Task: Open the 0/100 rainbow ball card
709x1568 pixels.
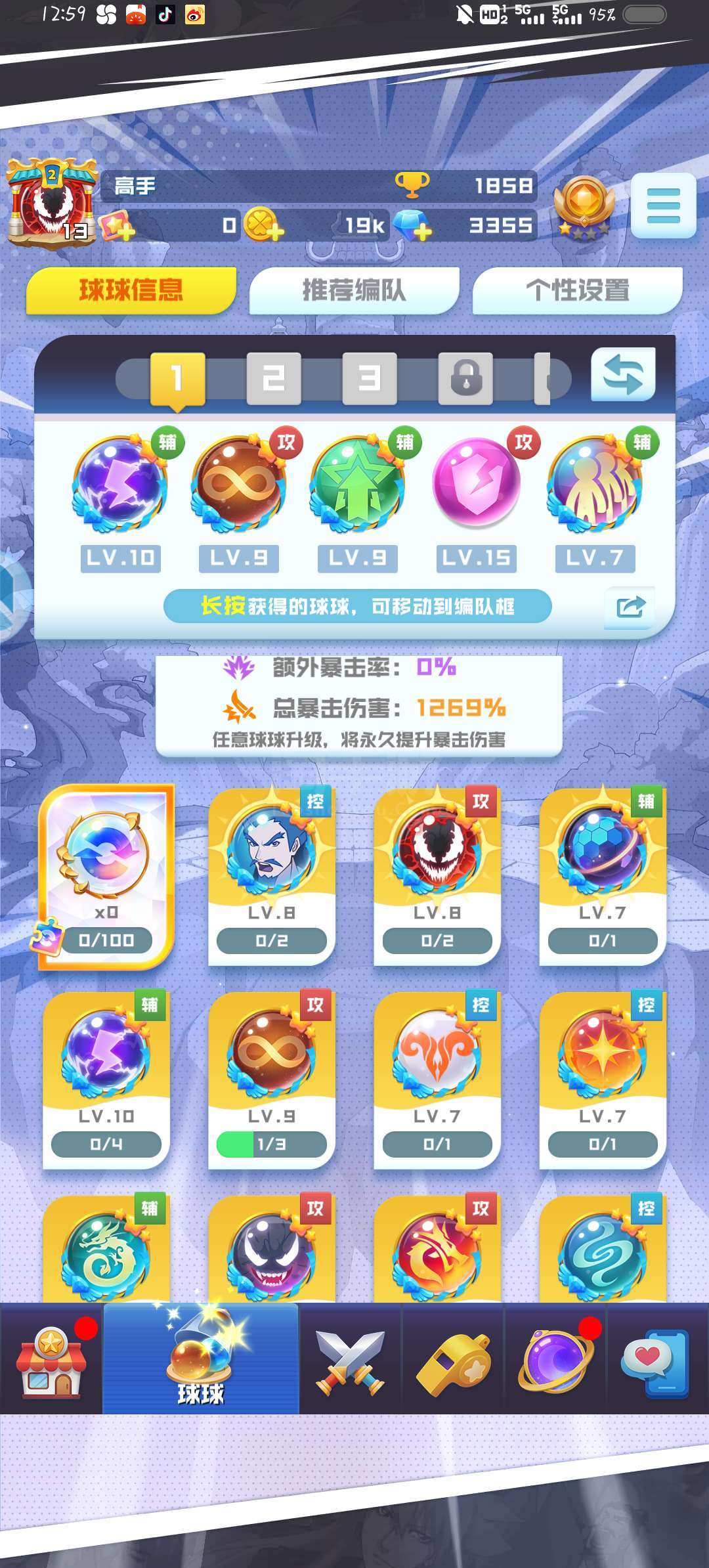Action: 106,877
